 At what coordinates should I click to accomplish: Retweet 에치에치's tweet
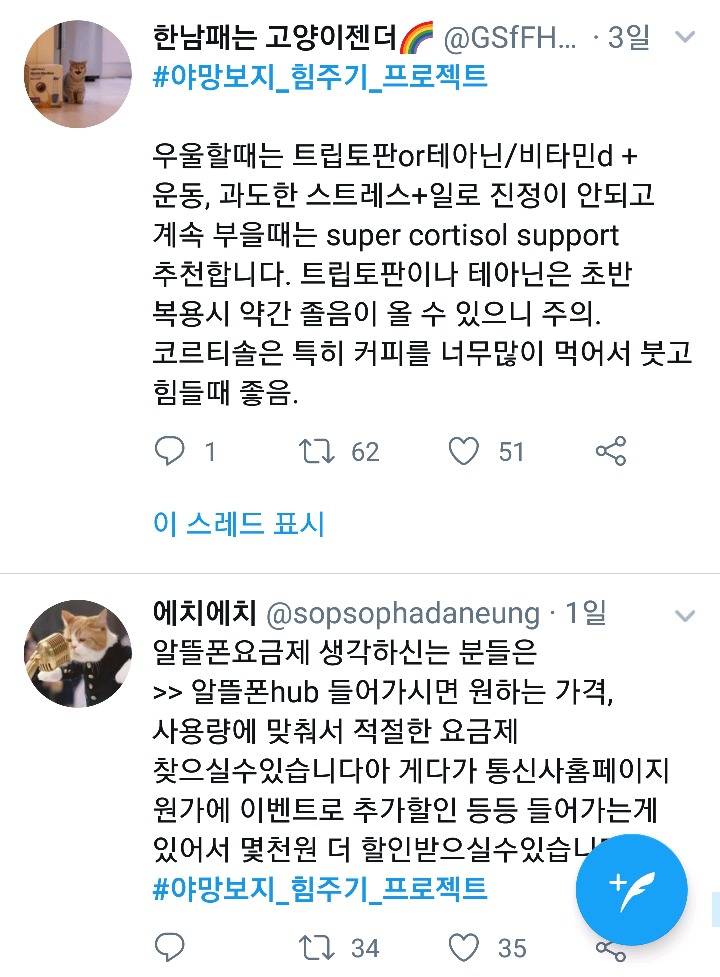pyautogui.click(x=316, y=946)
